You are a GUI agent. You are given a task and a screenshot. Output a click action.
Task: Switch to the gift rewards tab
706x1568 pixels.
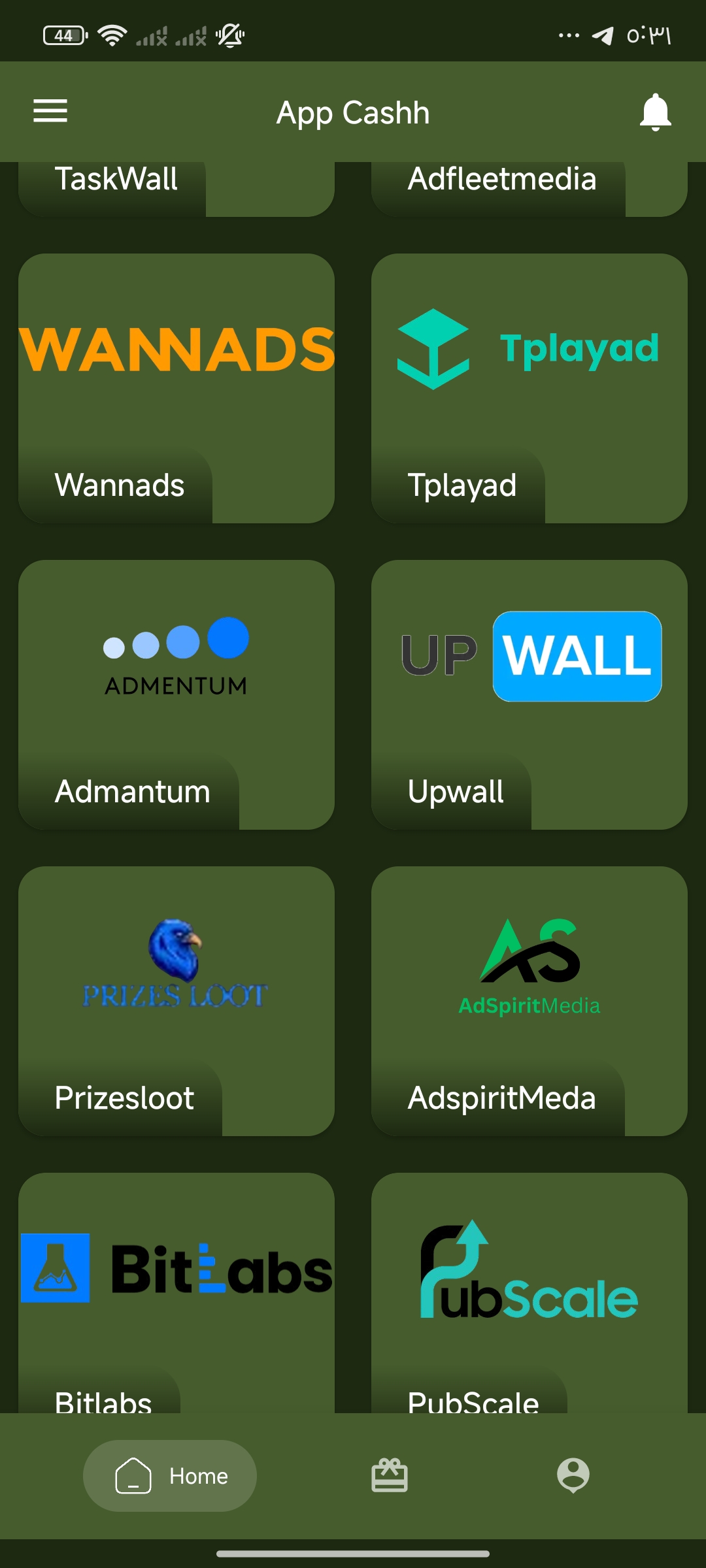point(390,1475)
